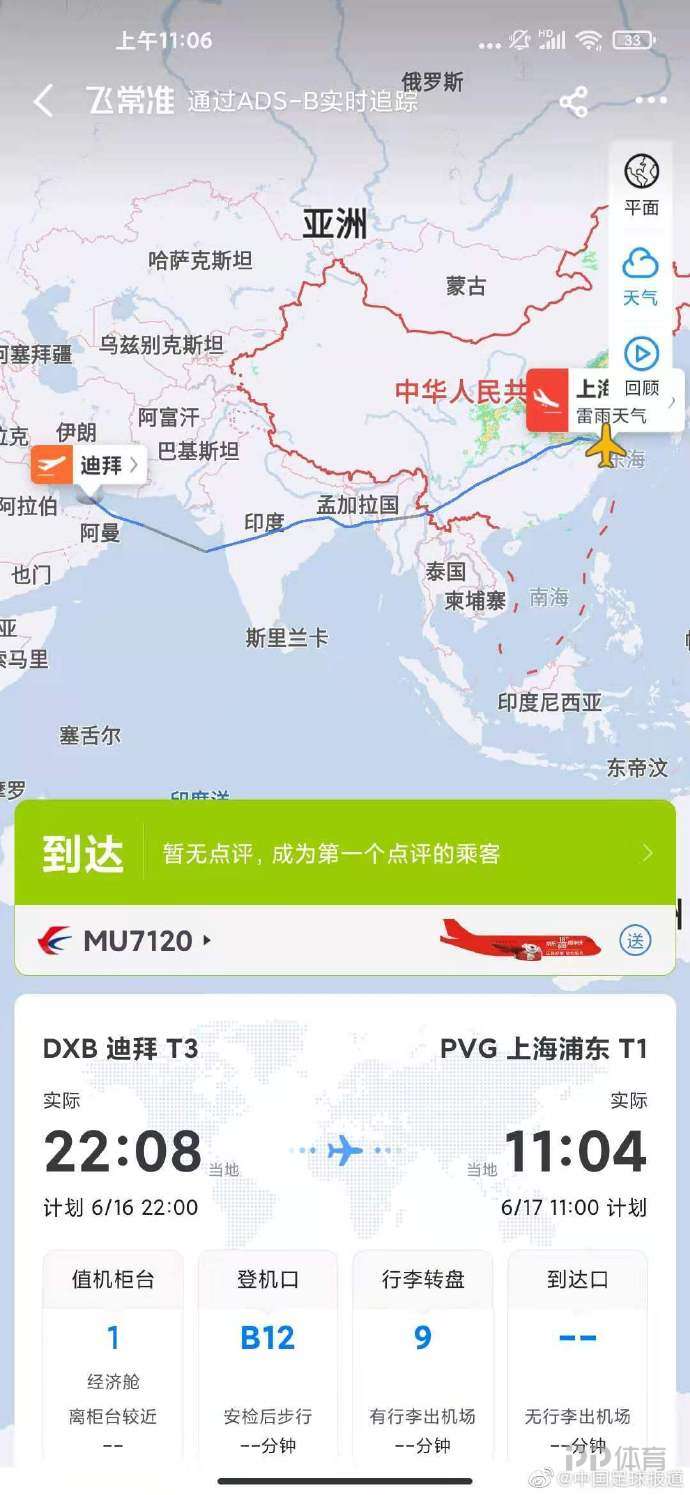Go back using the arrow

point(43,101)
